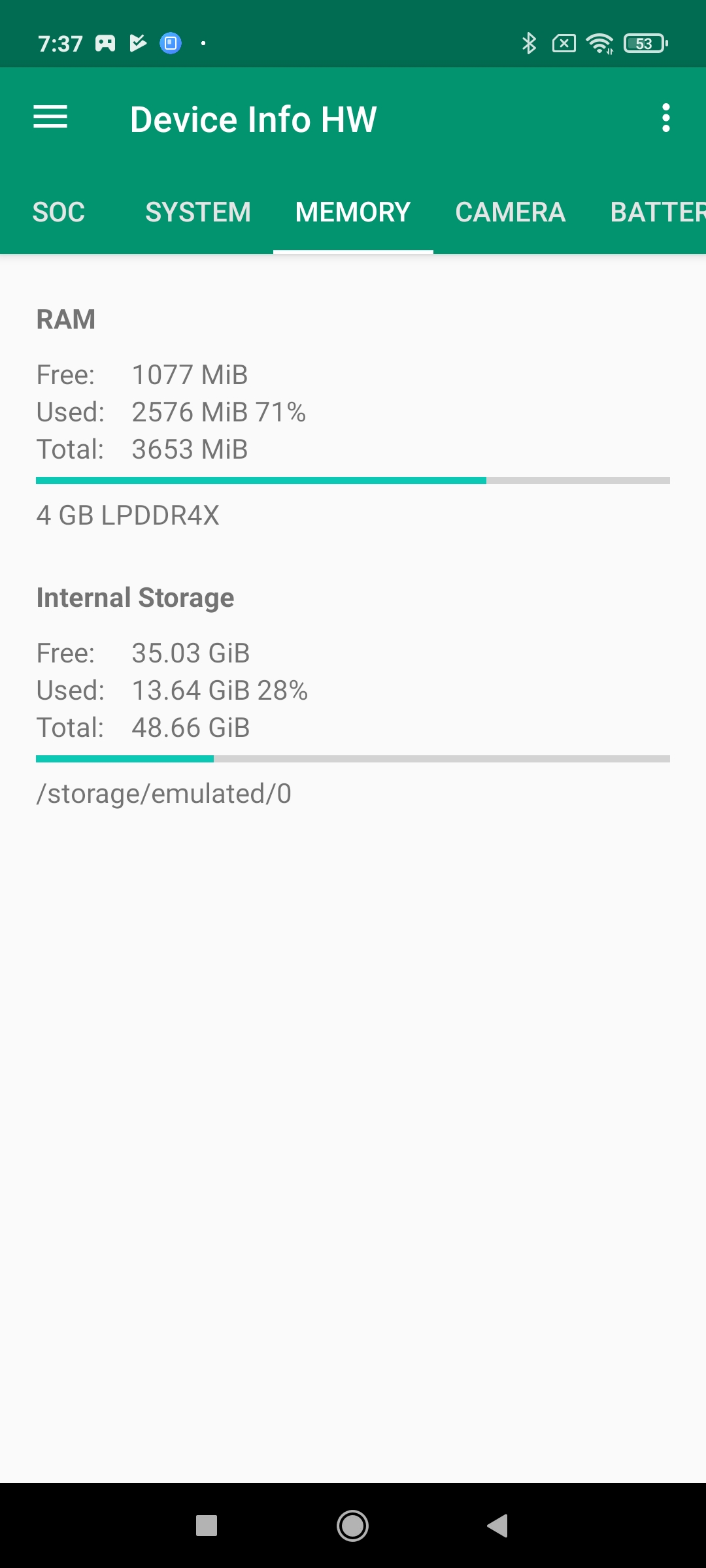Go to the CAMERA tab

[510, 212]
